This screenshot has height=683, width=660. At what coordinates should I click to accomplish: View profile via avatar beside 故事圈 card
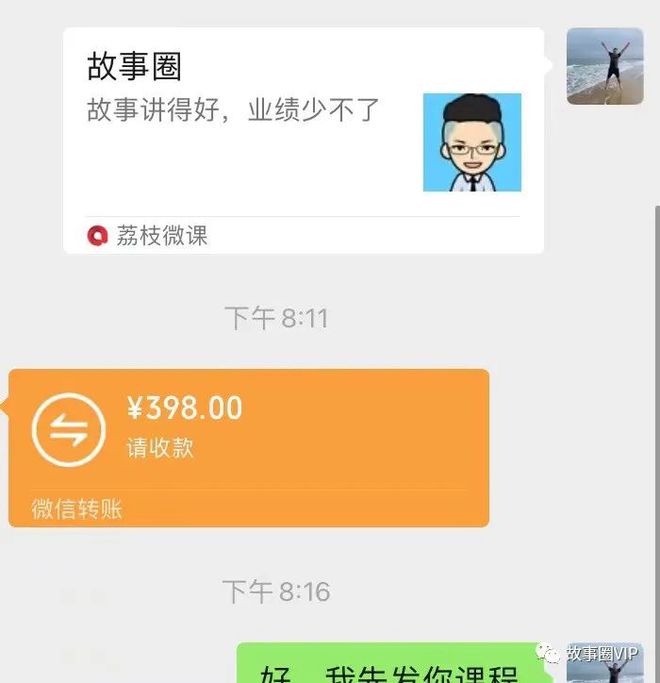(x=604, y=67)
